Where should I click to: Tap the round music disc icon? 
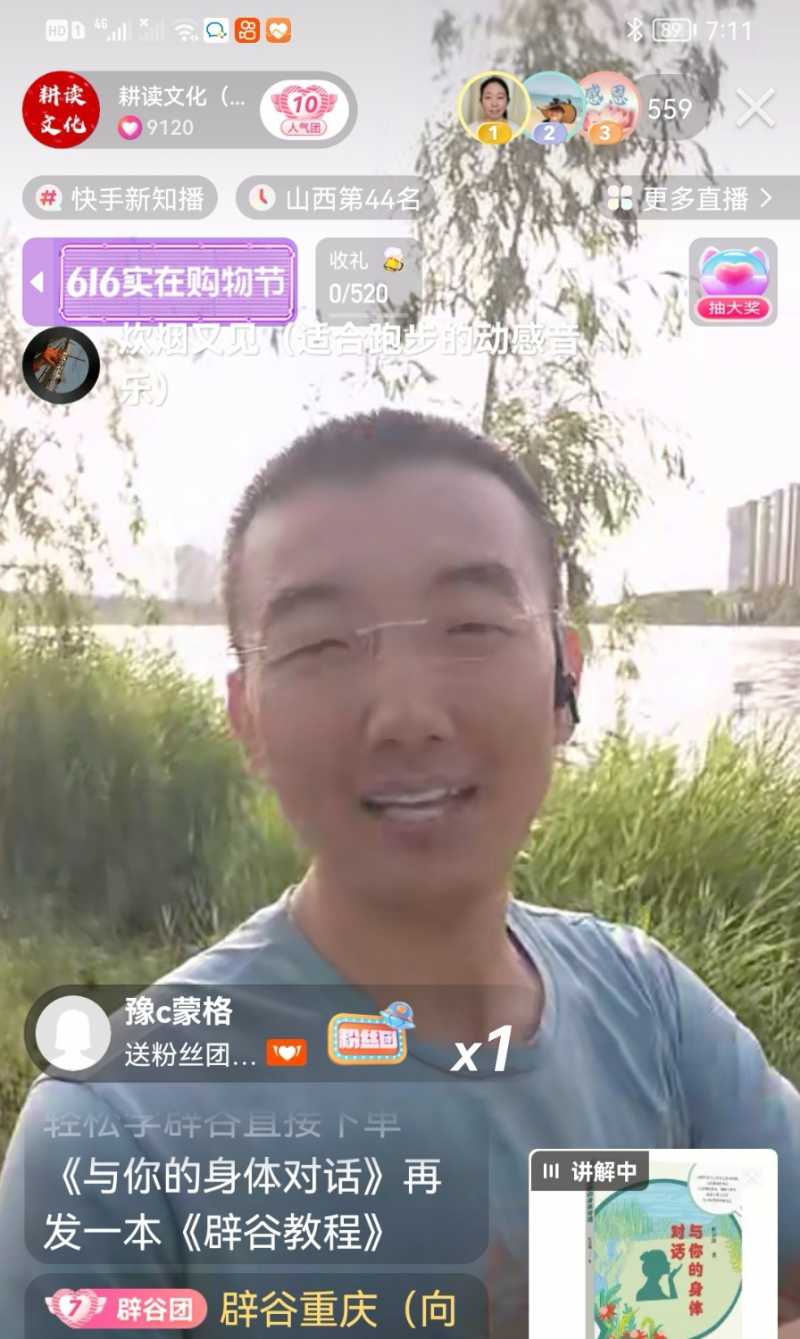pyautogui.click(x=61, y=365)
